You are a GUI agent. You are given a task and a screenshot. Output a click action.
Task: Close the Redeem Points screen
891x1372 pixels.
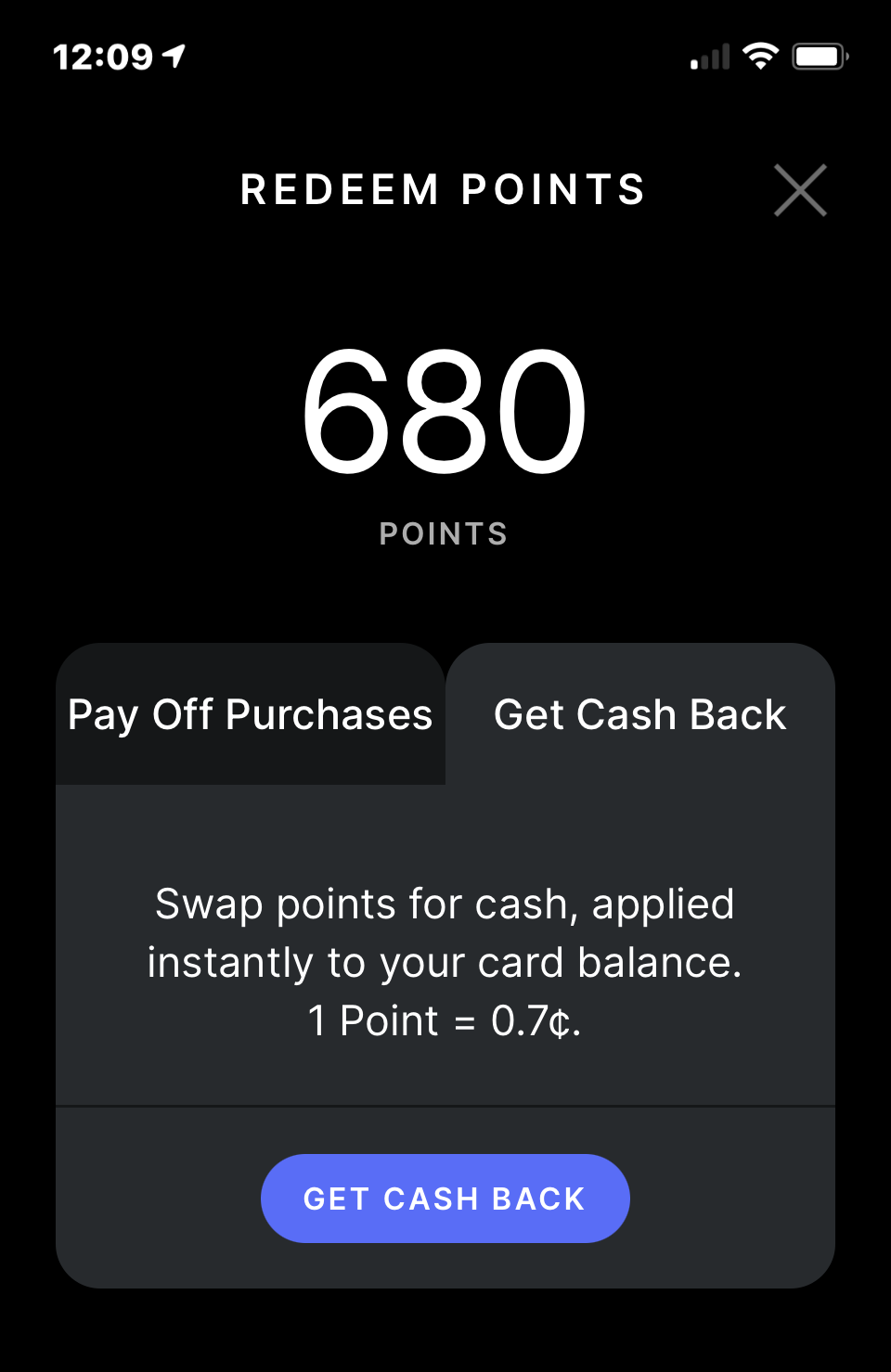[800, 190]
